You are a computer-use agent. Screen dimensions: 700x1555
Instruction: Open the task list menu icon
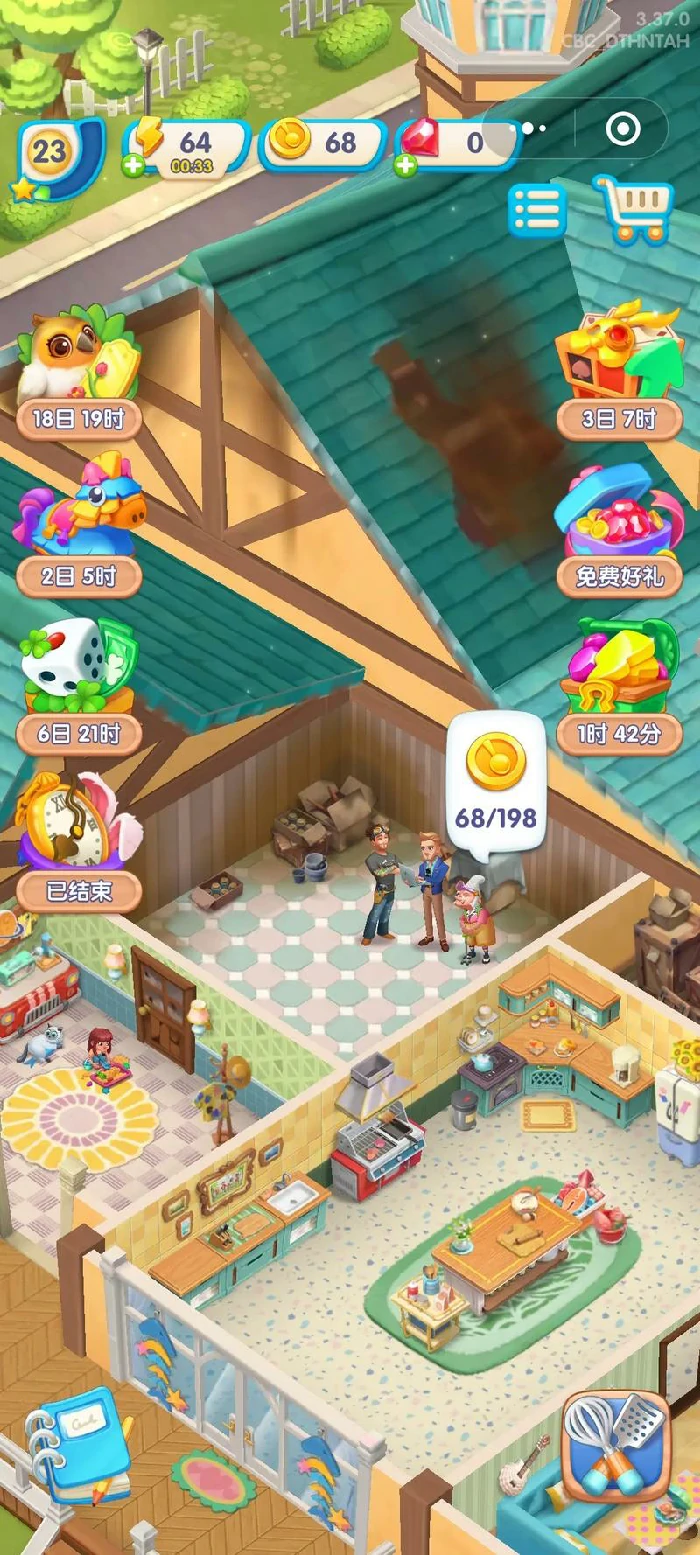pos(538,210)
